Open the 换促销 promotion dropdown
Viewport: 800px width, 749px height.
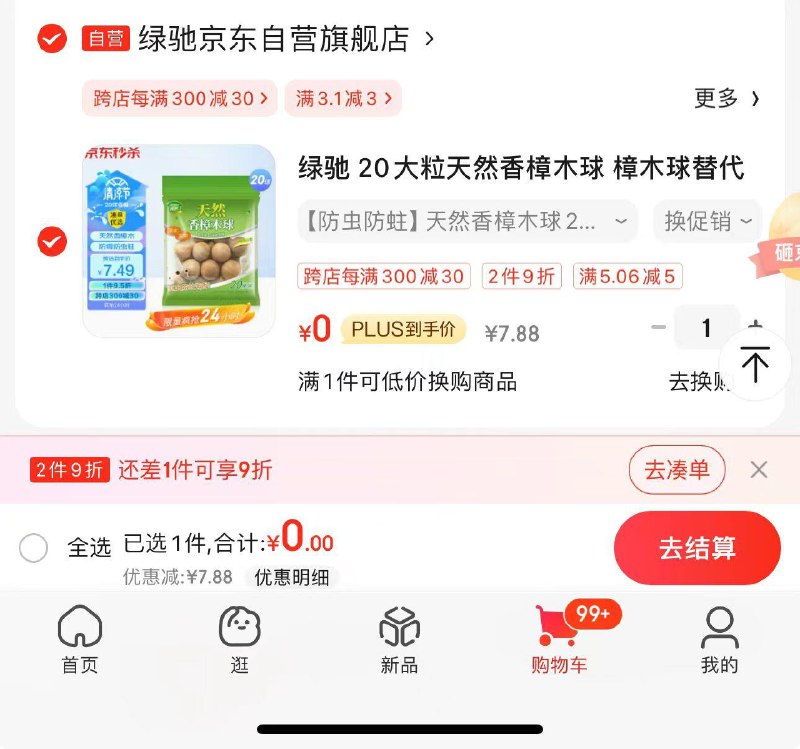(708, 221)
